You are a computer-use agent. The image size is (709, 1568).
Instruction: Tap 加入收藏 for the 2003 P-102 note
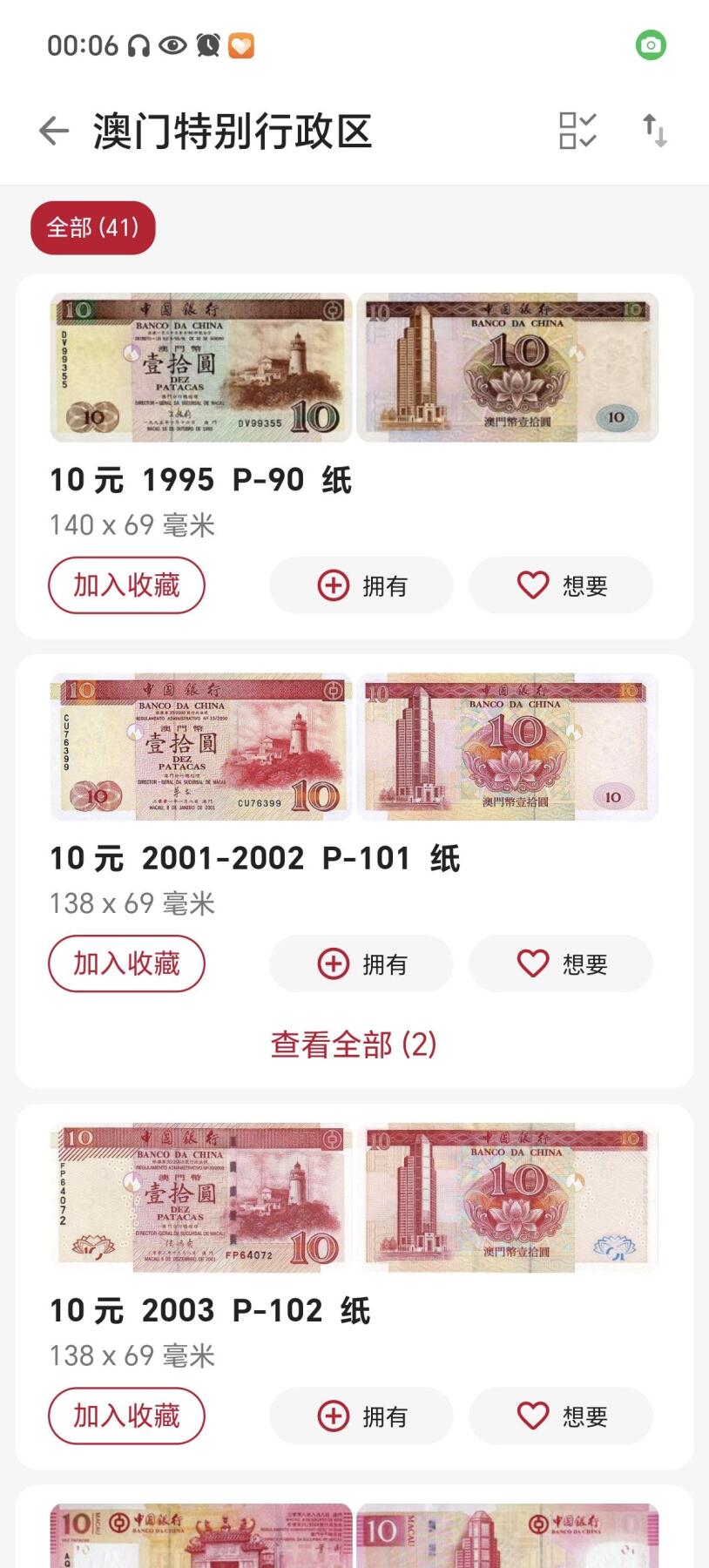126,1416
